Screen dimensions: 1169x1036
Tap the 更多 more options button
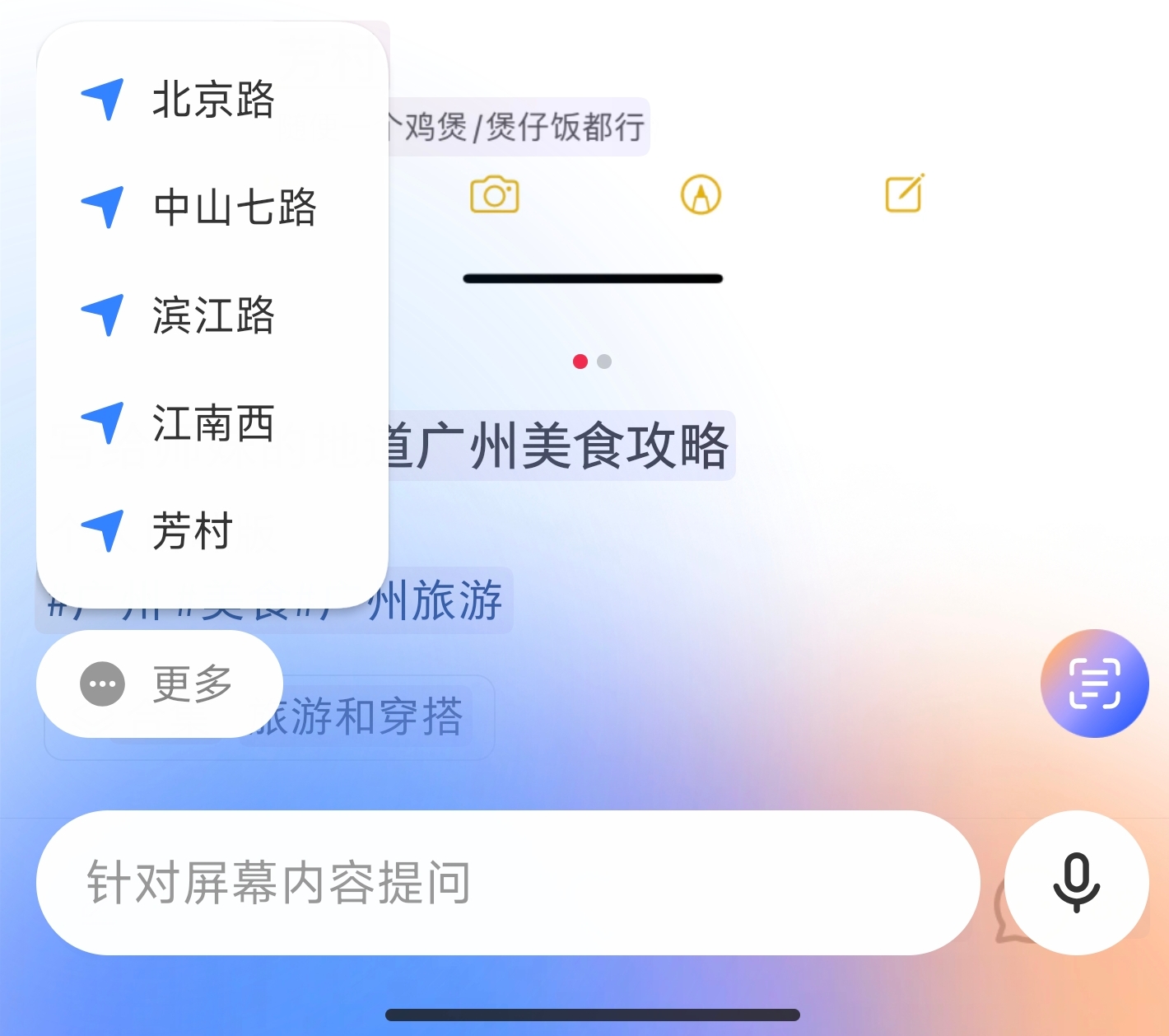tap(159, 684)
